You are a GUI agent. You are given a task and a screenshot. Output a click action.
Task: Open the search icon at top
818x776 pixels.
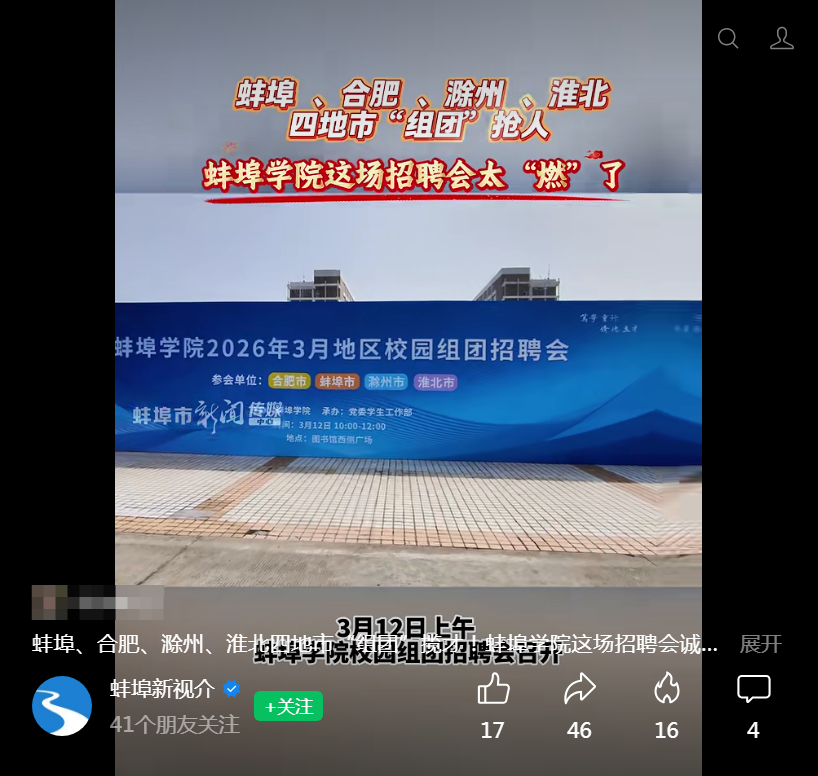(728, 39)
